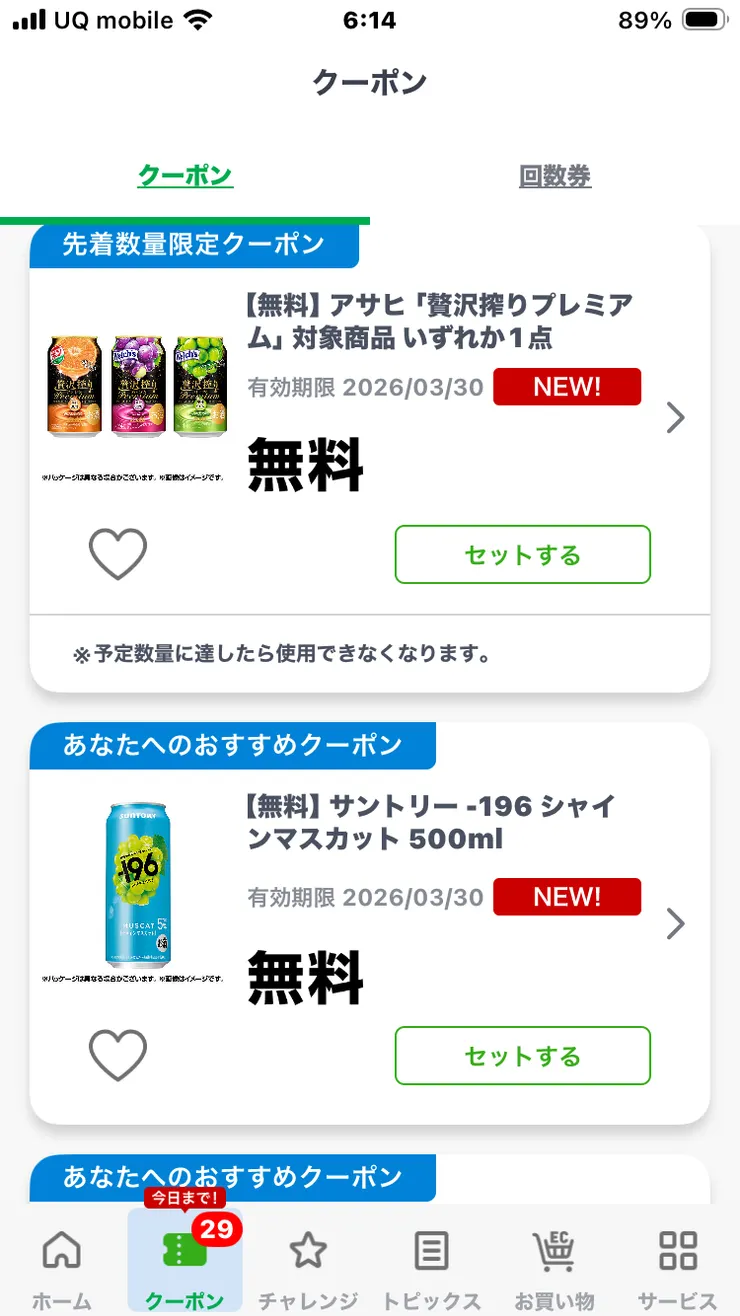Expand the Asahi coupon details chevron
740x1316 pixels.
675,418
